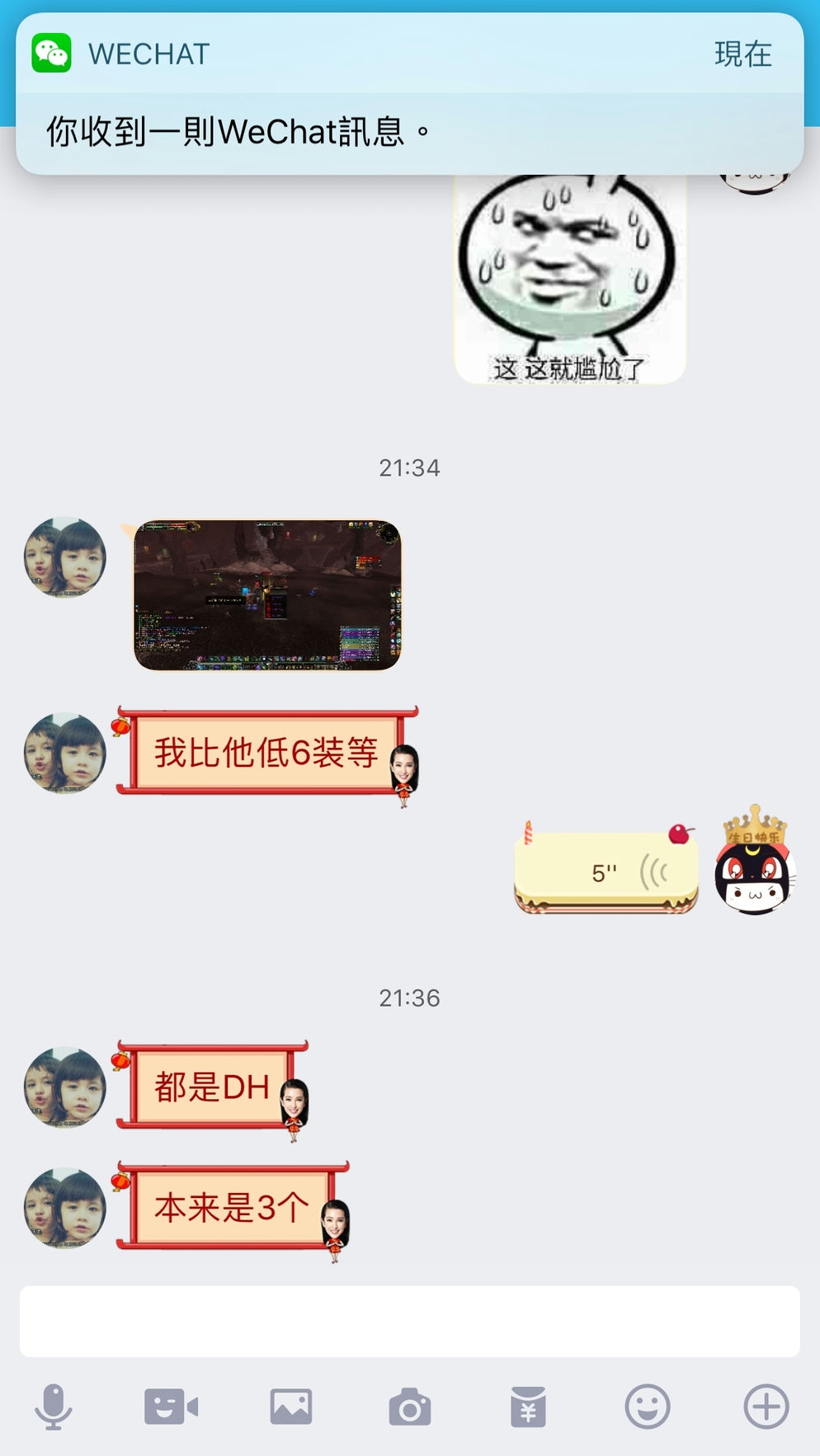Send a red packet
Screen dimensions: 820x1456
tap(528, 1407)
